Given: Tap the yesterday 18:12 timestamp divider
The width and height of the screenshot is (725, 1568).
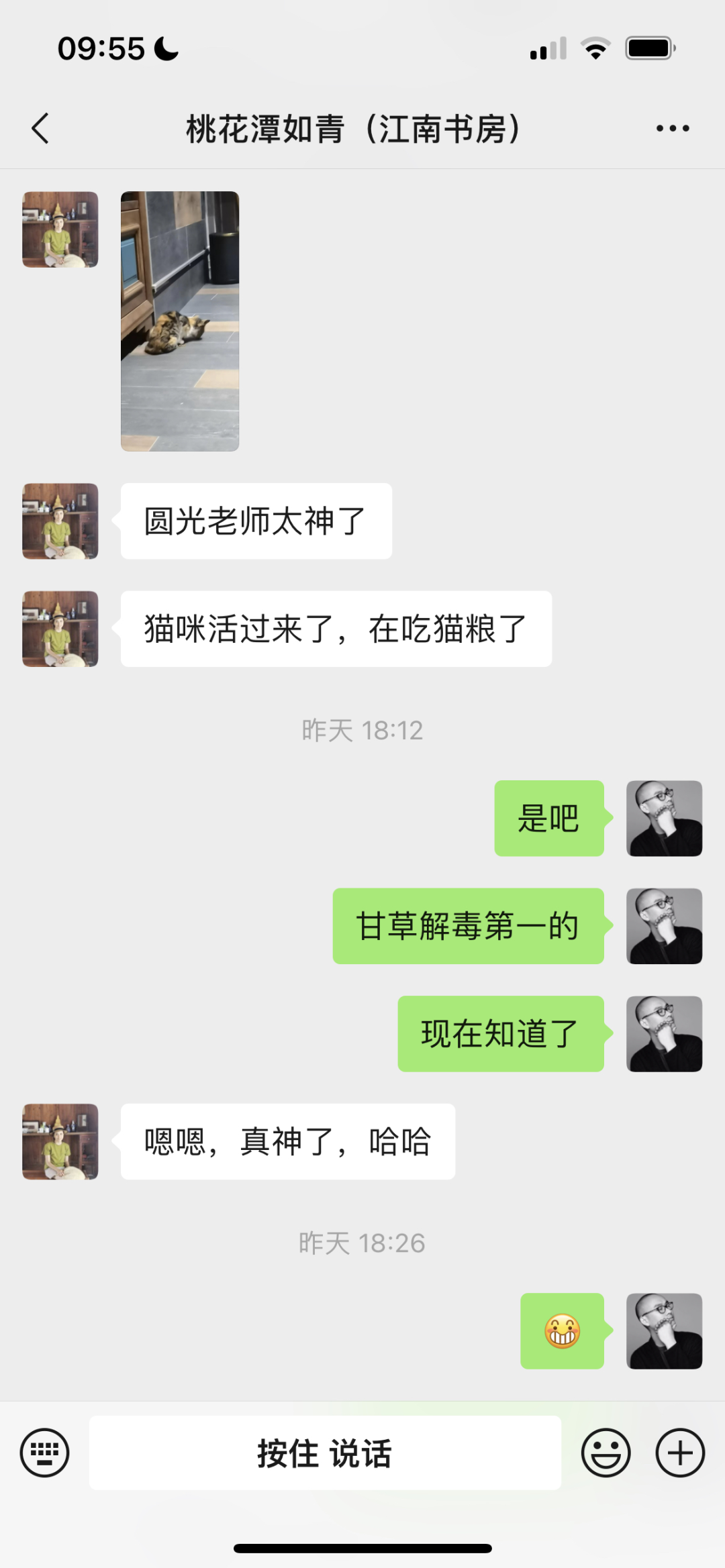Looking at the screenshot, I should point(362,731).
